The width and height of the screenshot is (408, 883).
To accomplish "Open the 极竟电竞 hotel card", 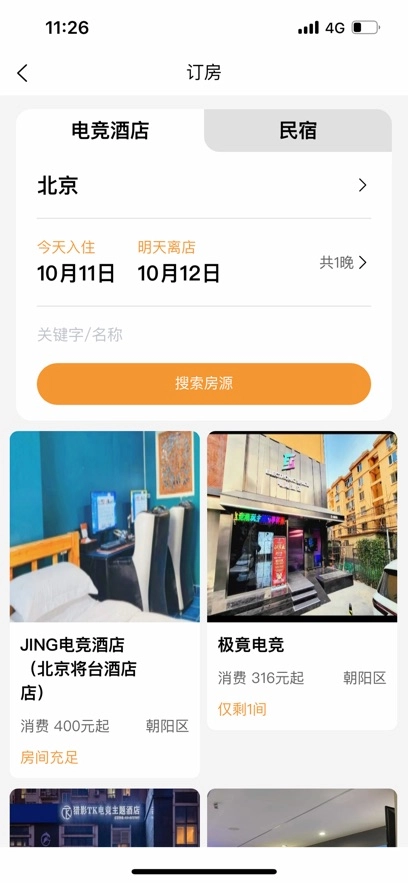I will [302, 581].
